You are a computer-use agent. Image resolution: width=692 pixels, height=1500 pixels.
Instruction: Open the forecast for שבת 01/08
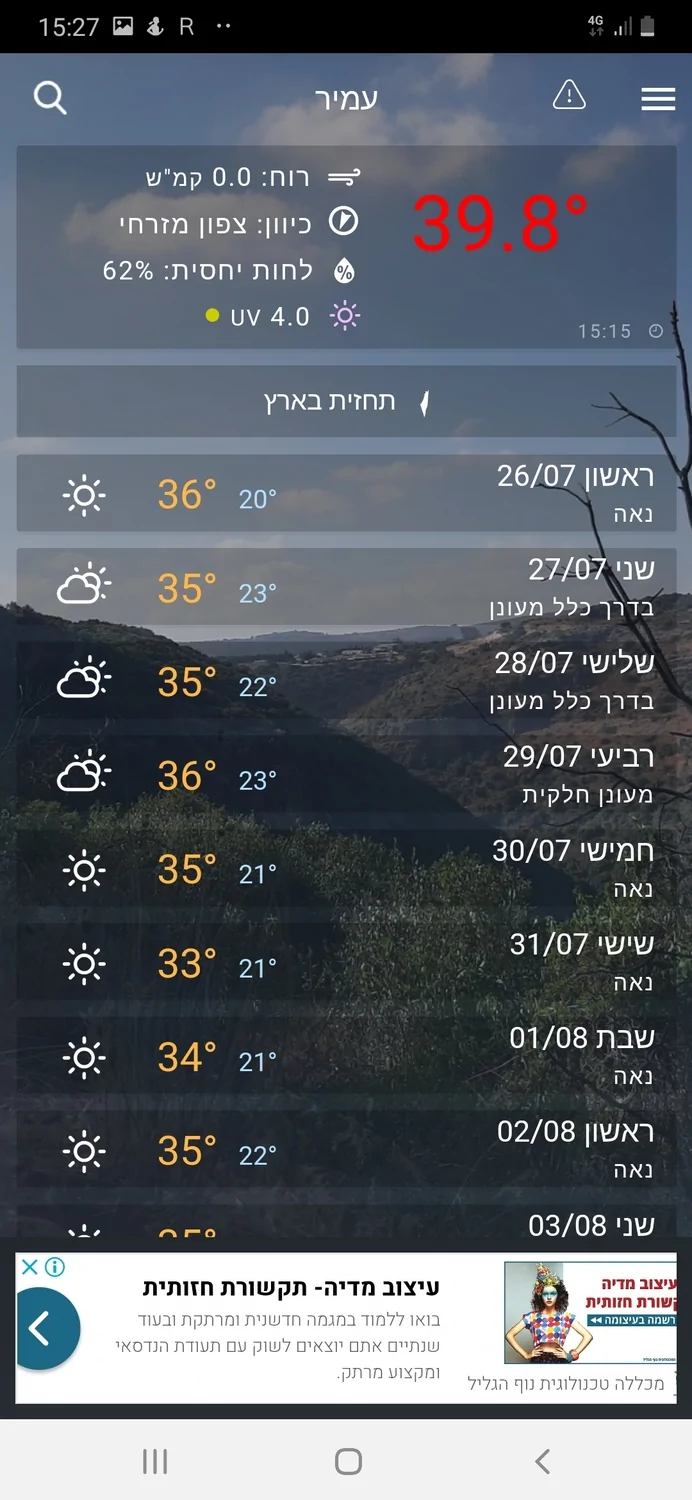[346, 1056]
